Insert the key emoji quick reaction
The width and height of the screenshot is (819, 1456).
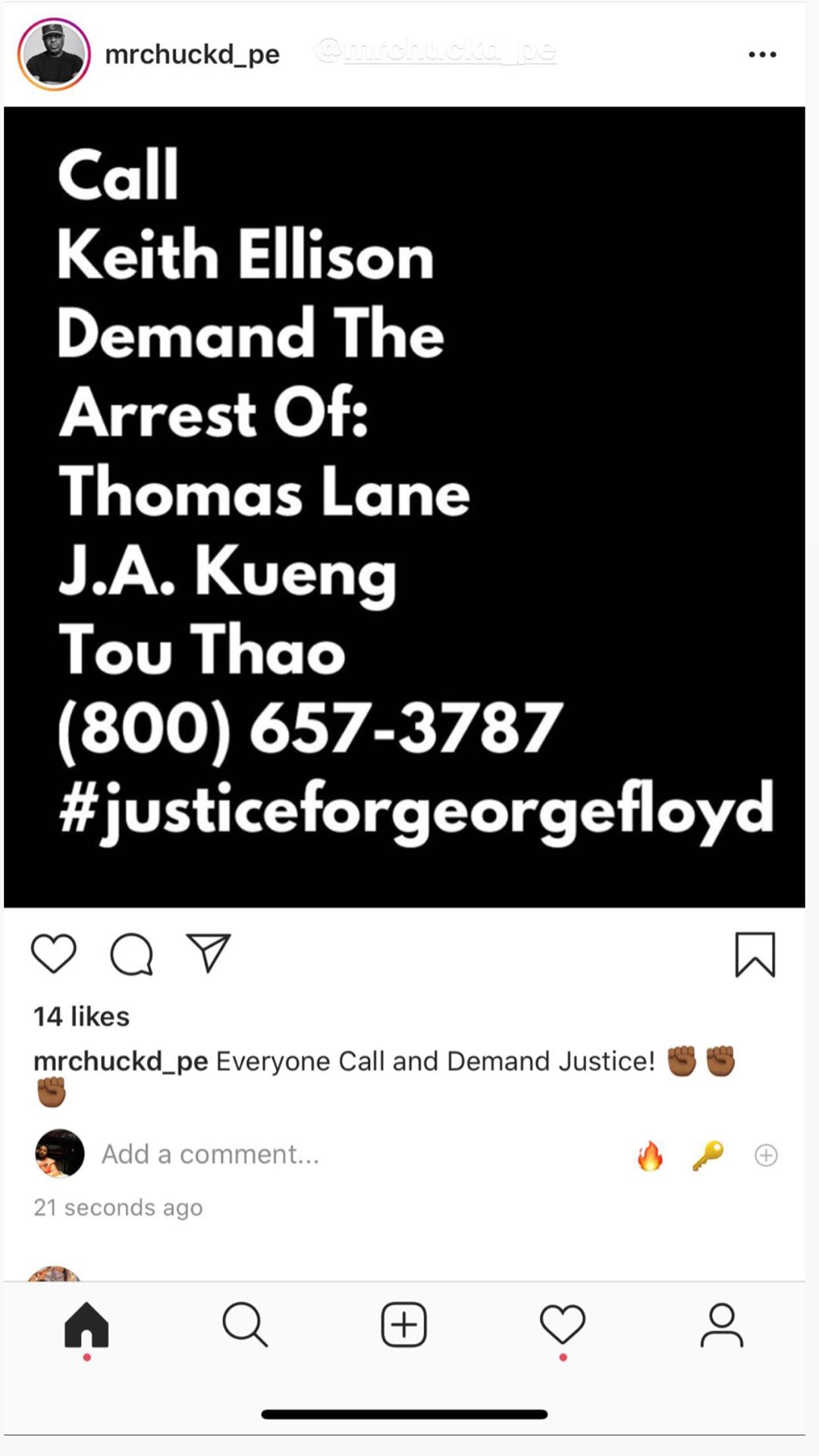coord(708,1155)
